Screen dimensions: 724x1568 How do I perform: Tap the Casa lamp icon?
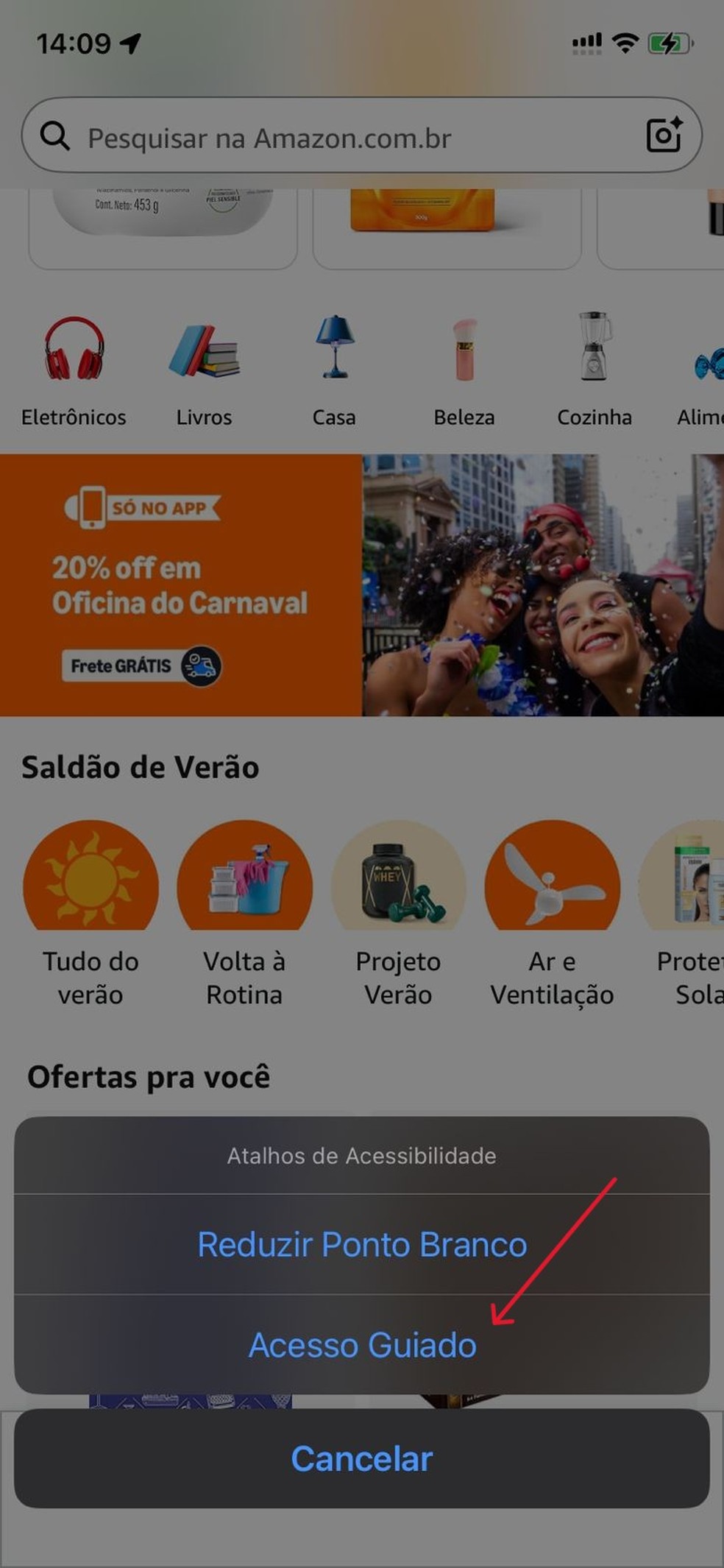point(335,353)
